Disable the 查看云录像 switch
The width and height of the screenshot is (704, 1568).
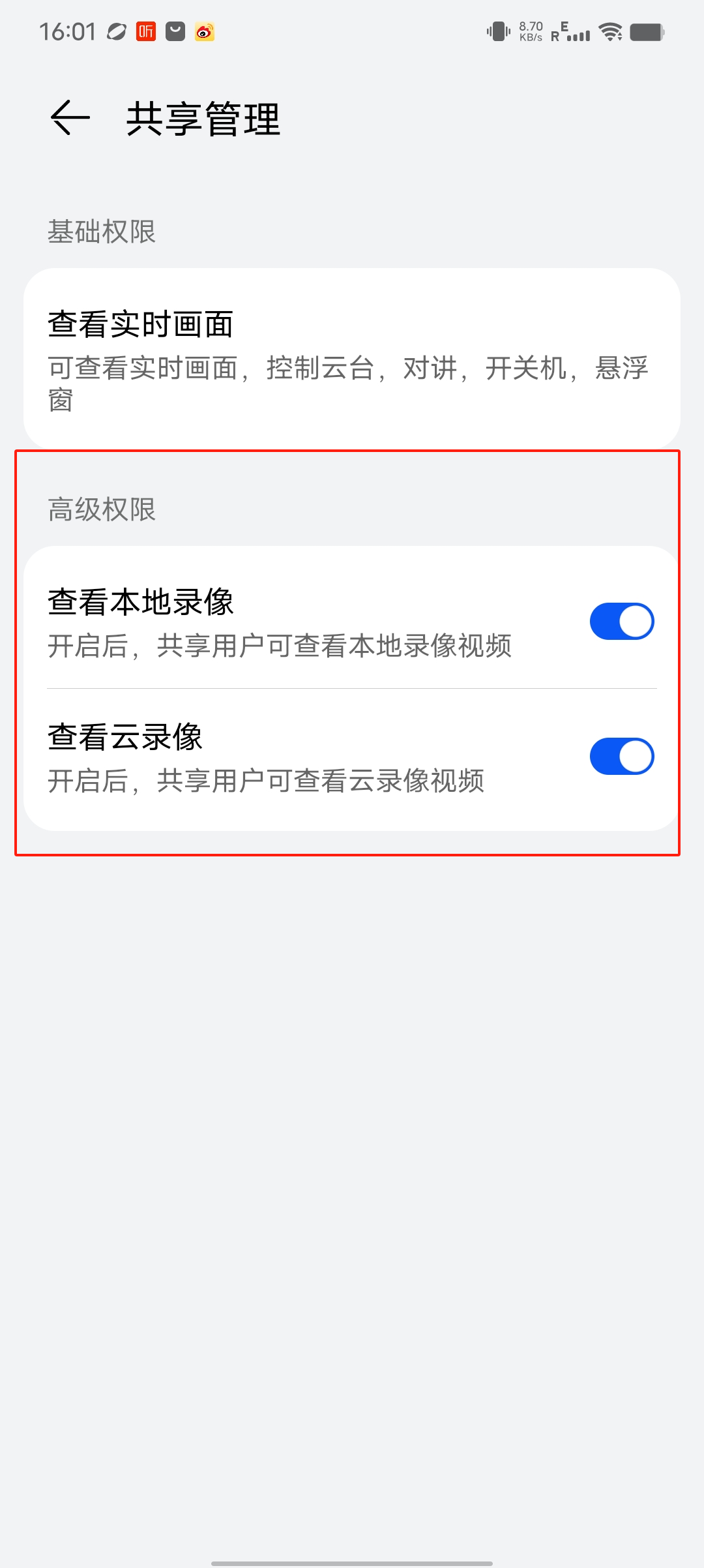tap(621, 756)
